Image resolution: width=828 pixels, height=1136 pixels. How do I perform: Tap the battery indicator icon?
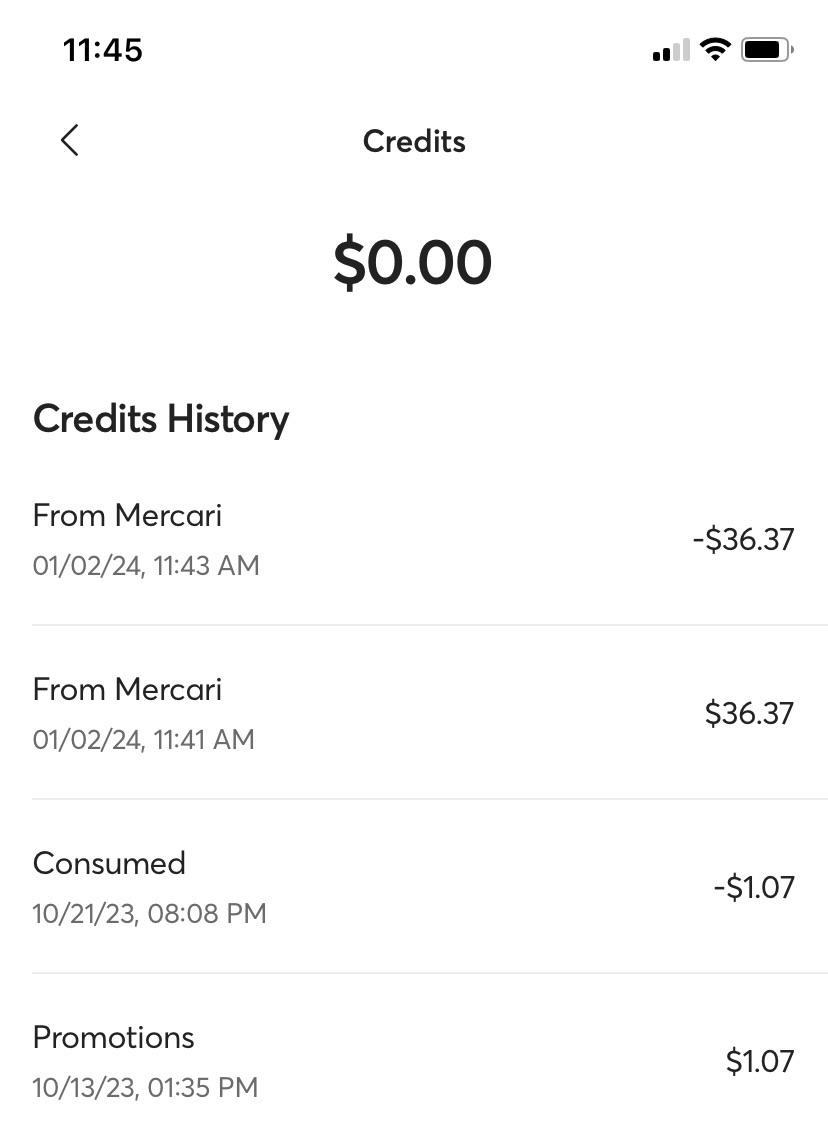click(x=765, y=48)
